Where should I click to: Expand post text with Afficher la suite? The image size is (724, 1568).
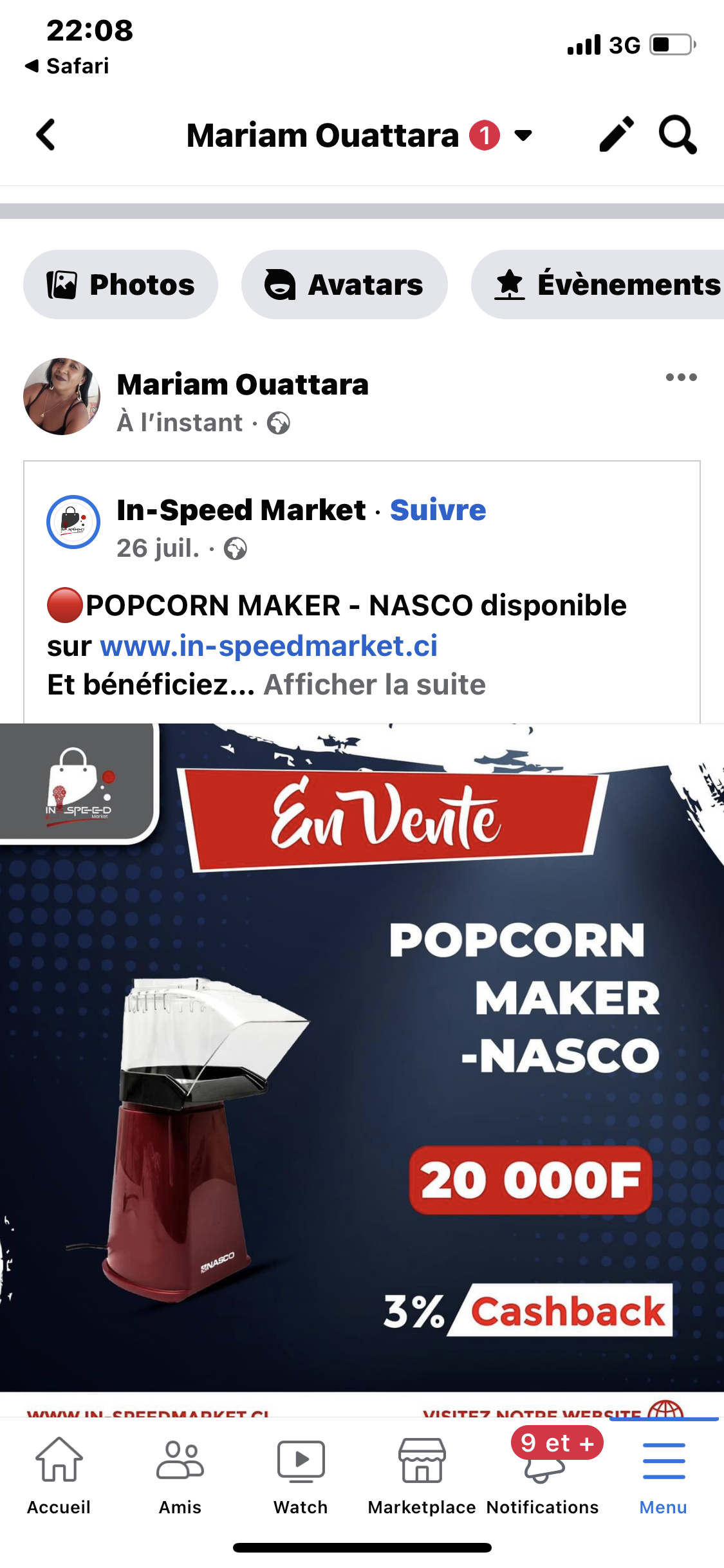375,684
